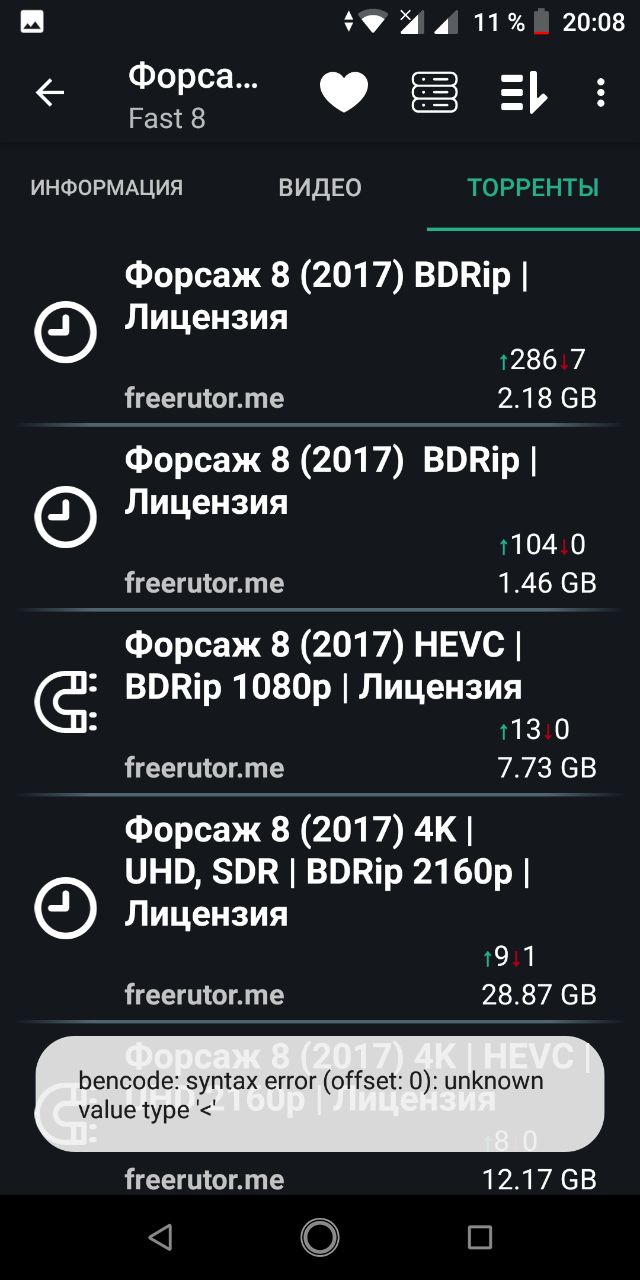This screenshot has height=1280, width=640.
Task: Add Fast 8 to favorites with the heart
Action: pos(344,93)
